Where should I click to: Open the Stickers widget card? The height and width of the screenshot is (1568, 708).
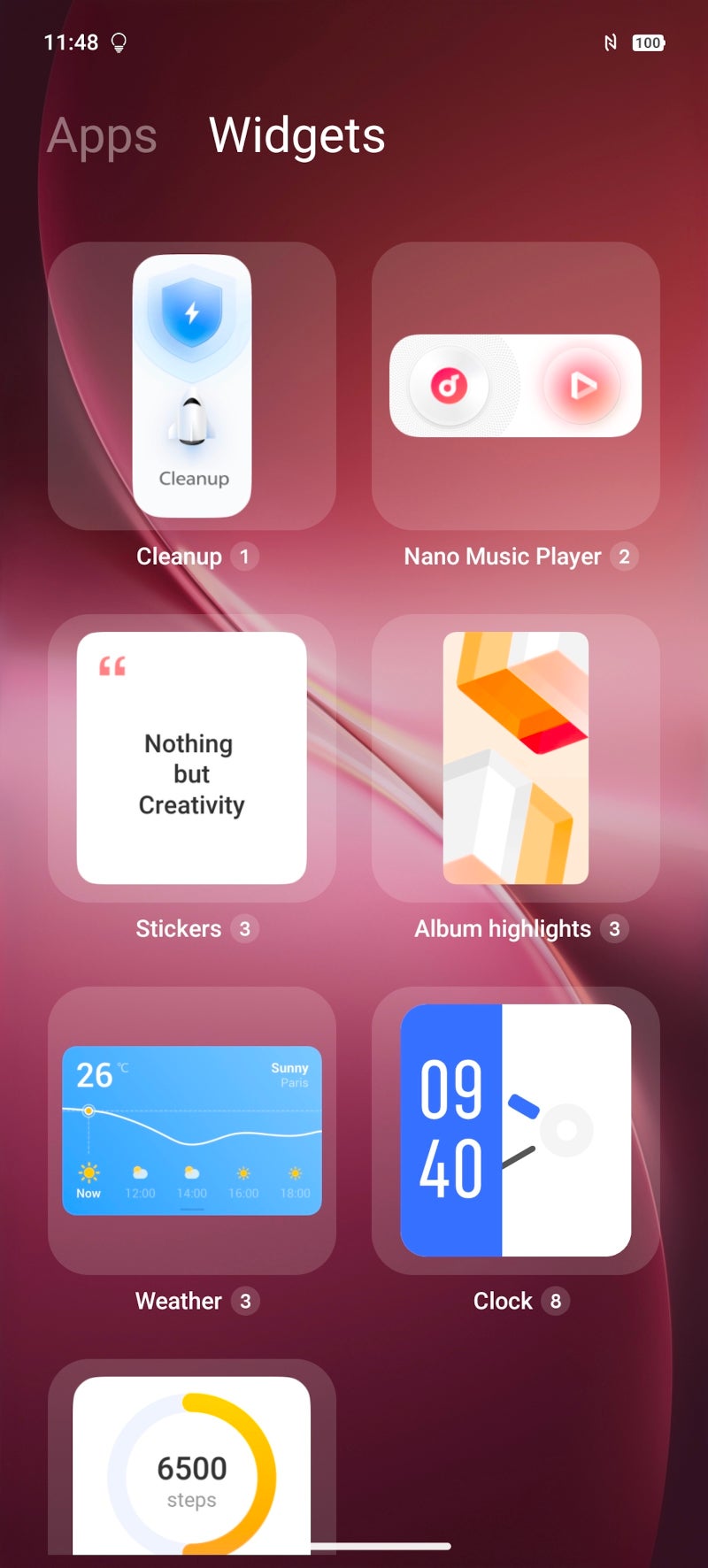click(x=192, y=758)
